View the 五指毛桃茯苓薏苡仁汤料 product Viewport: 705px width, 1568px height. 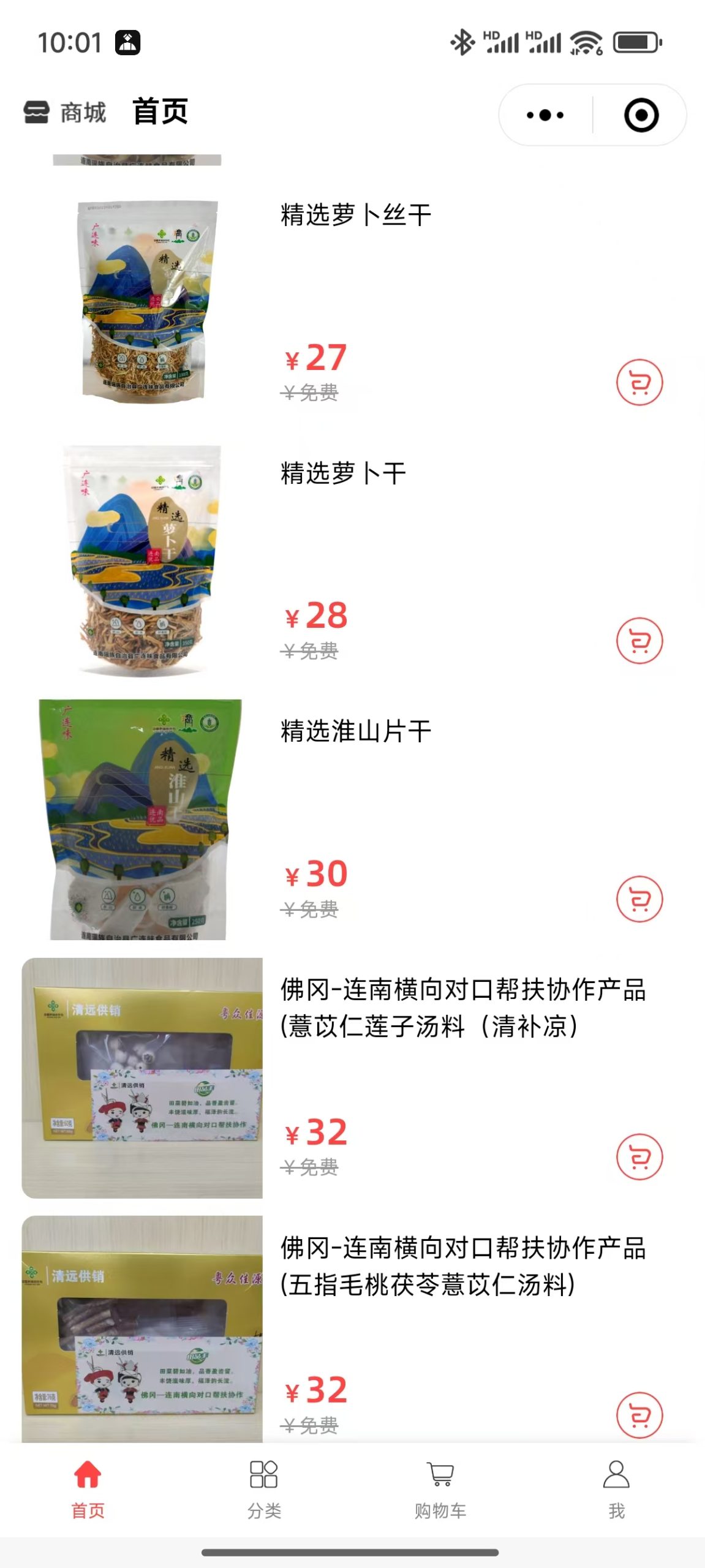pyautogui.click(x=462, y=1267)
